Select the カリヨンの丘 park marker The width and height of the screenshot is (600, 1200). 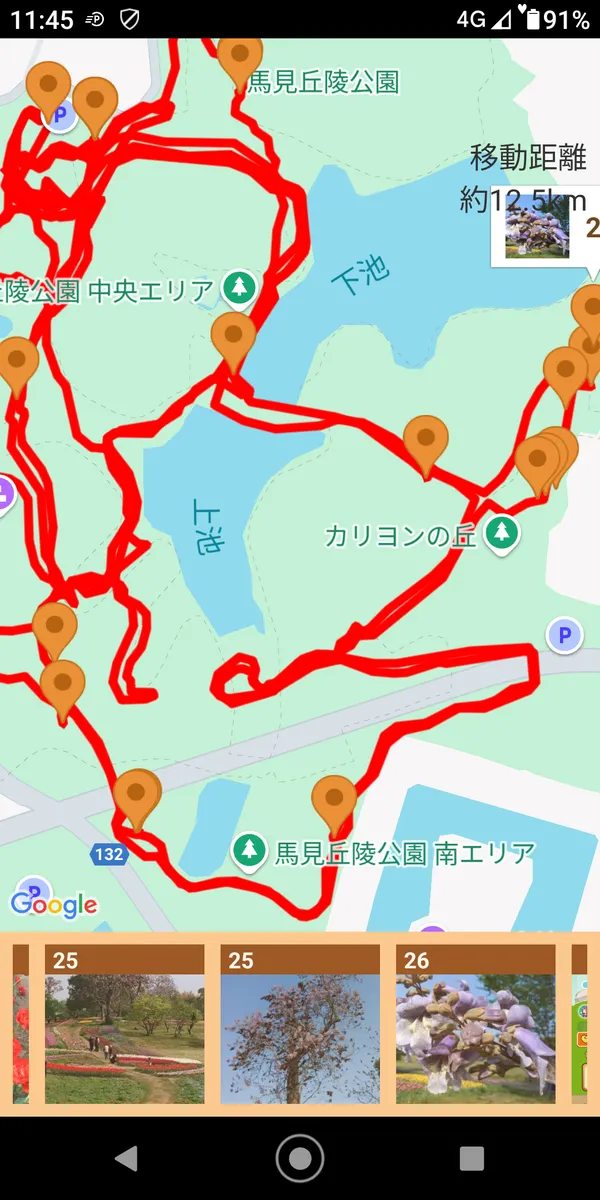(x=502, y=533)
